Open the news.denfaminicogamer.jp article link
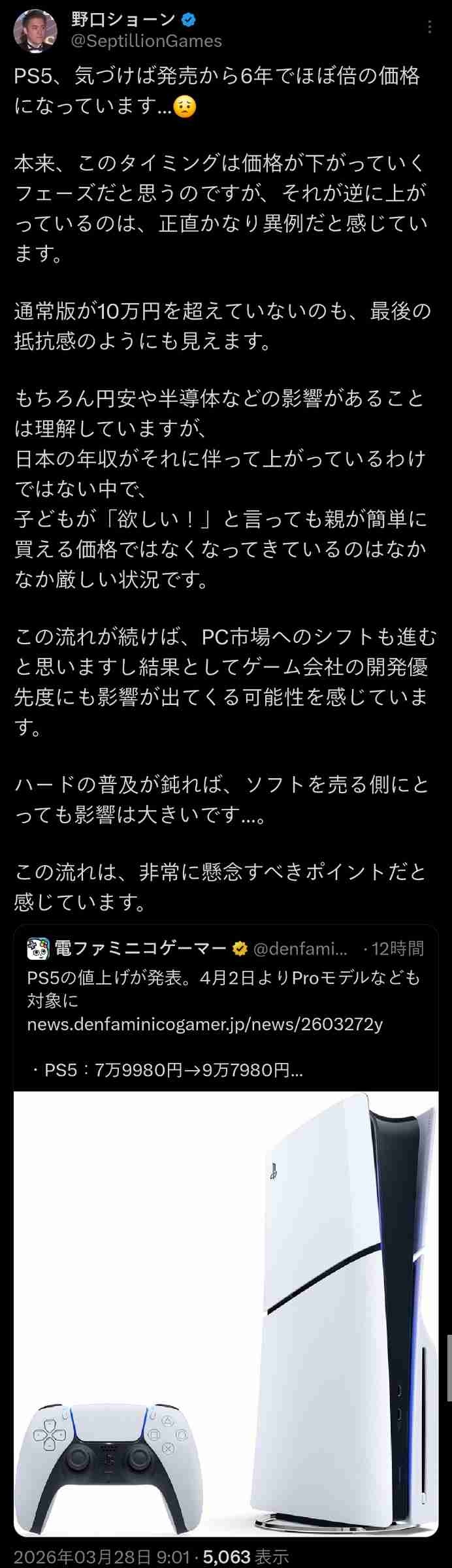 (x=204, y=1024)
